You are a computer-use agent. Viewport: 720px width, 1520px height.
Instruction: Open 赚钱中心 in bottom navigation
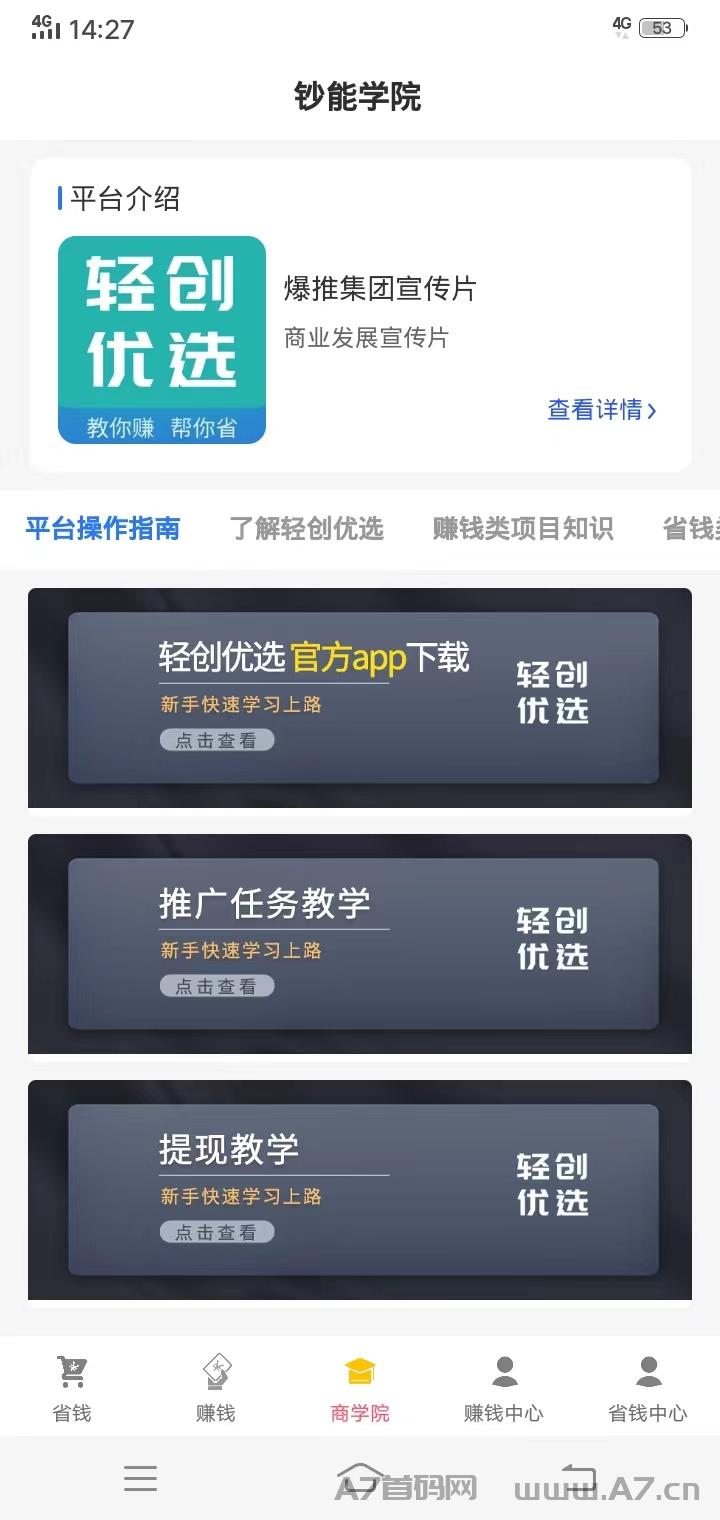click(504, 1388)
